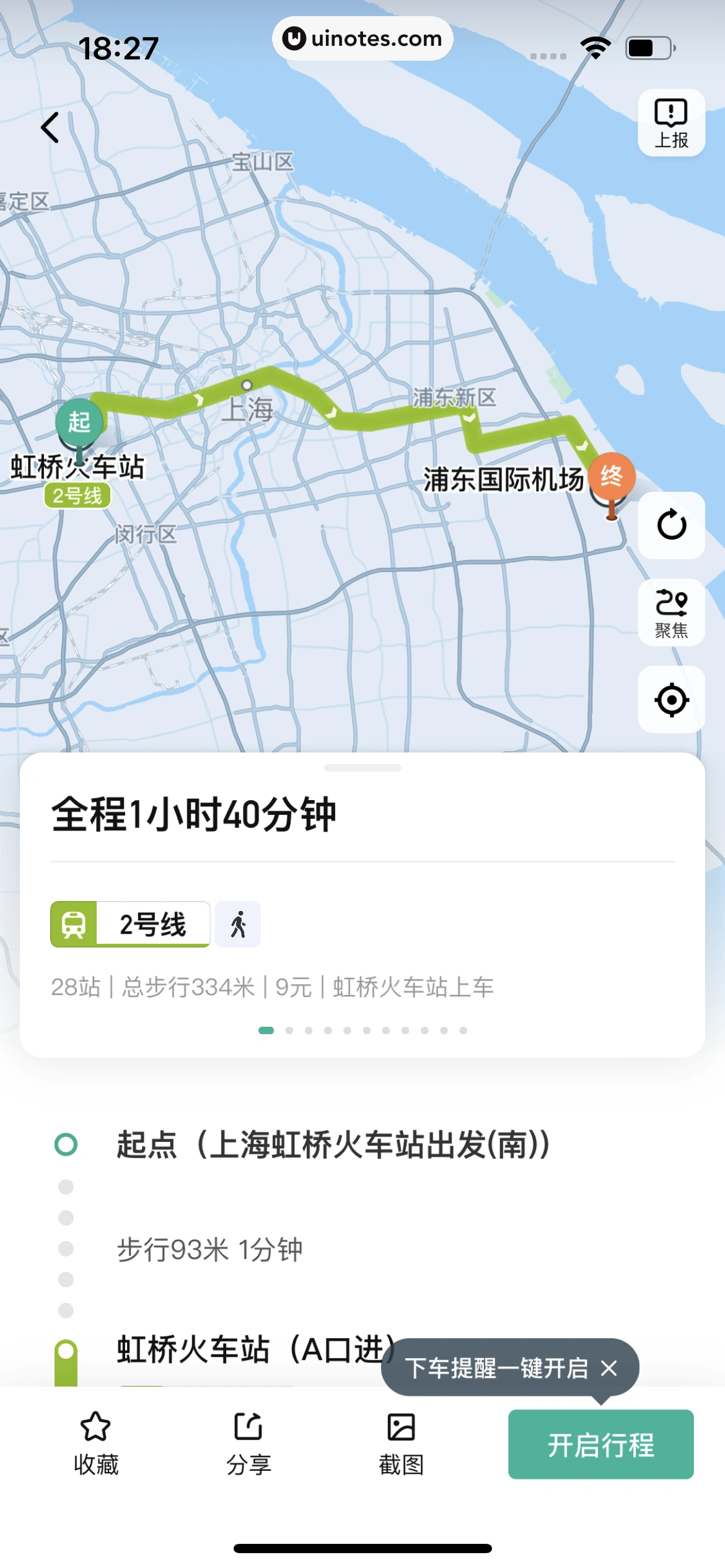Open the 步行93米 1分钟 walking step
This screenshot has height=1568, width=725.
[x=209, y=1249]
